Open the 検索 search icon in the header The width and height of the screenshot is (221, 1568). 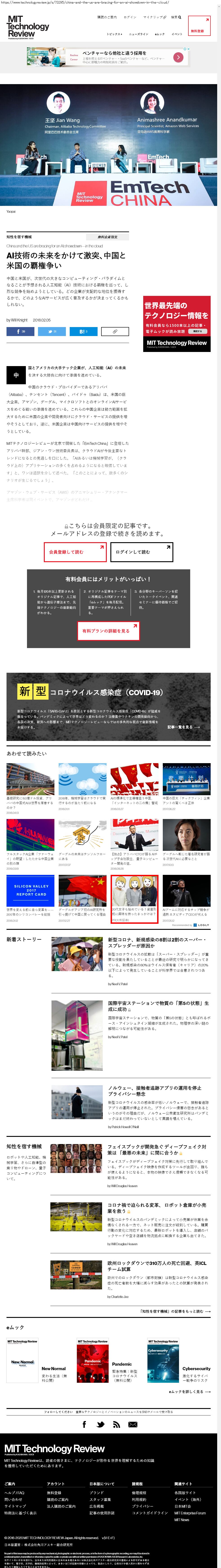point(175,17)
